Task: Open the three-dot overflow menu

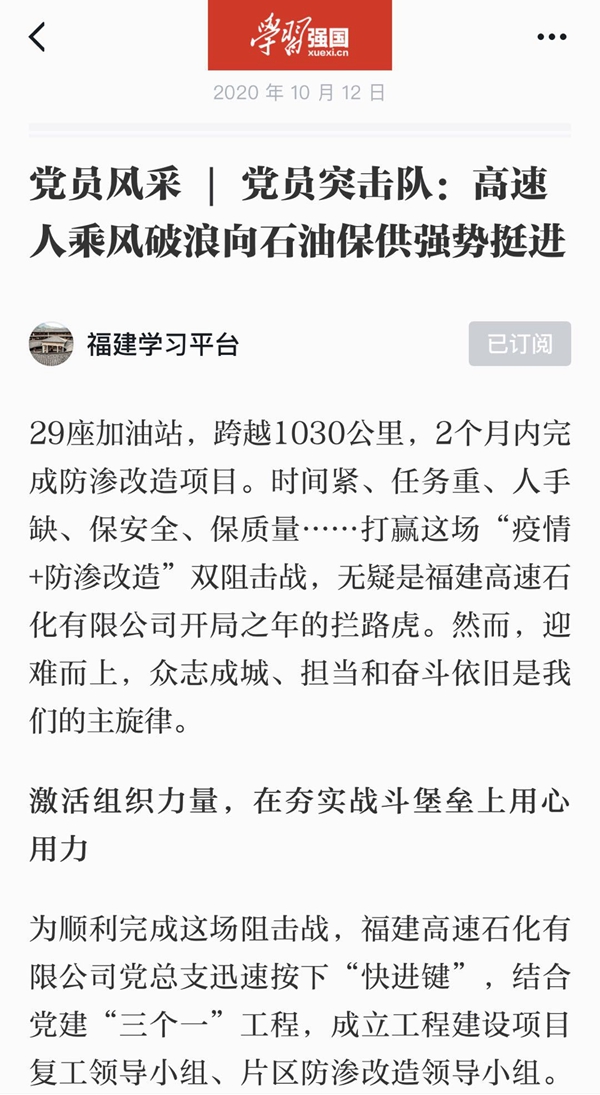Action: 551,37
